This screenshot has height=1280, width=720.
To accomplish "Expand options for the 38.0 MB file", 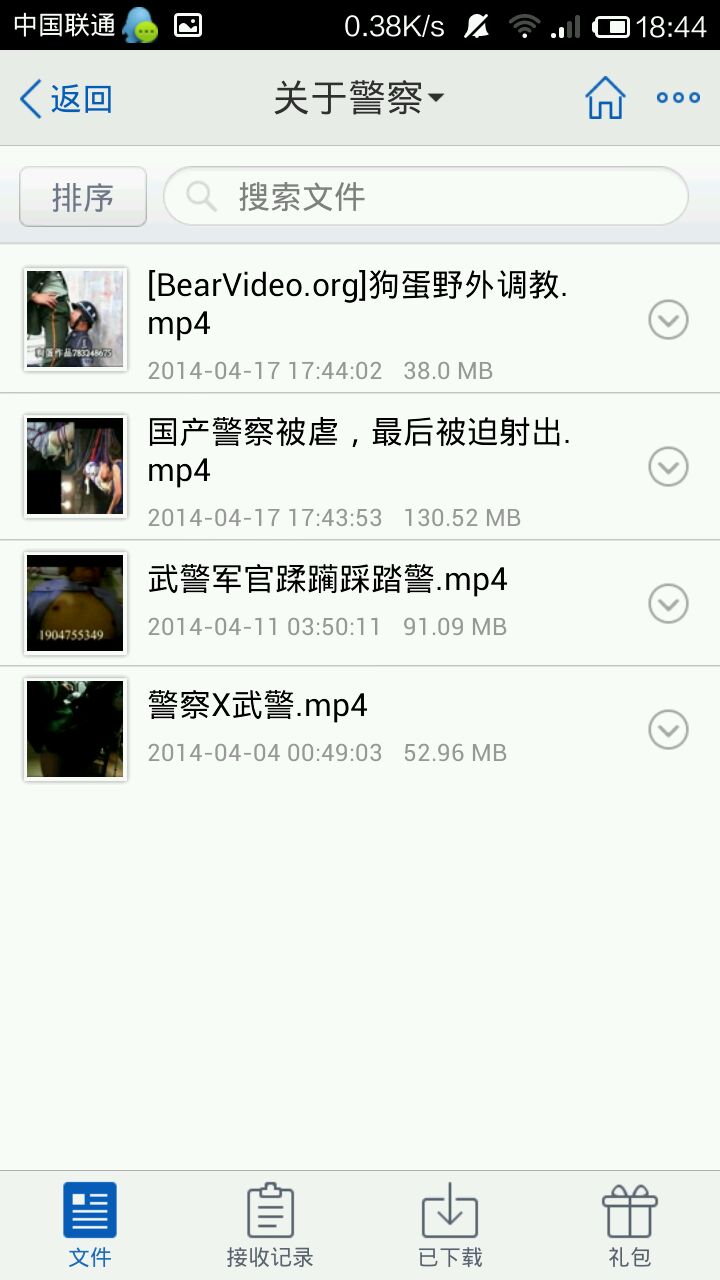I will (x=668, y=320).
